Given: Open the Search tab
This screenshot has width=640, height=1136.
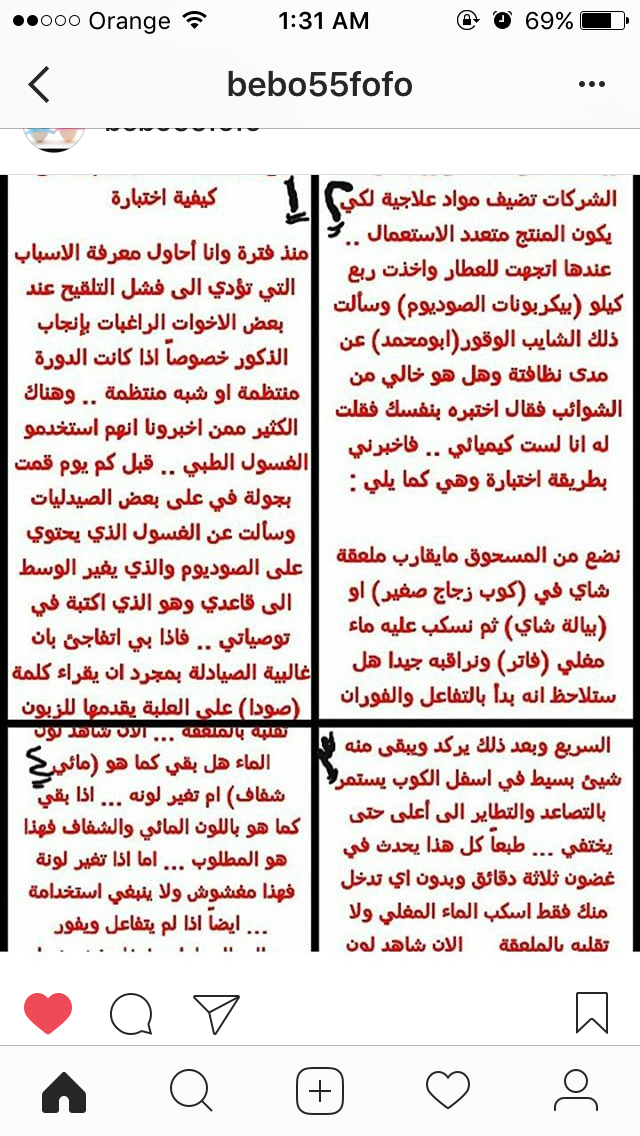Looking at the screenshot, I should (191, 1091).
